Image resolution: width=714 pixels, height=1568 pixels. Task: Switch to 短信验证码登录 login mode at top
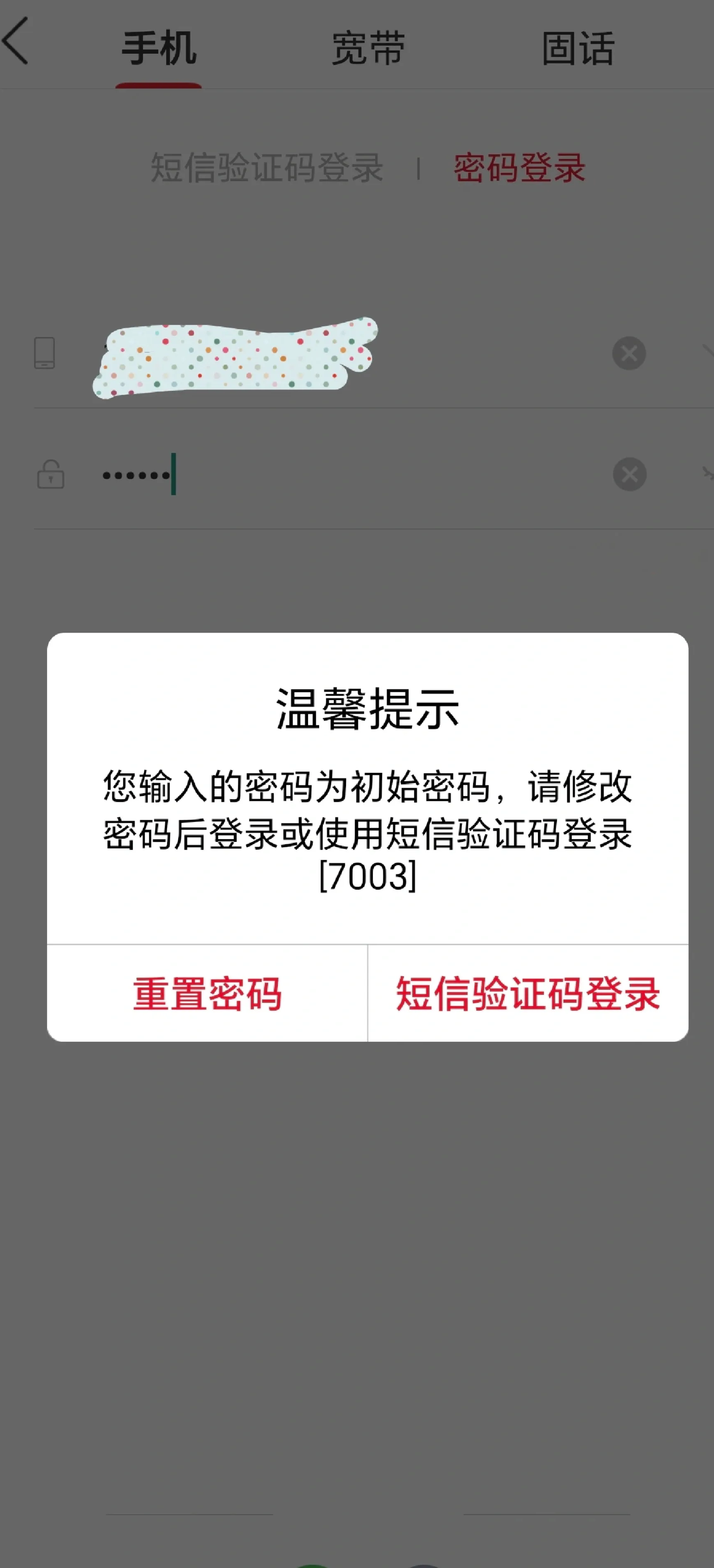(267, 167)
